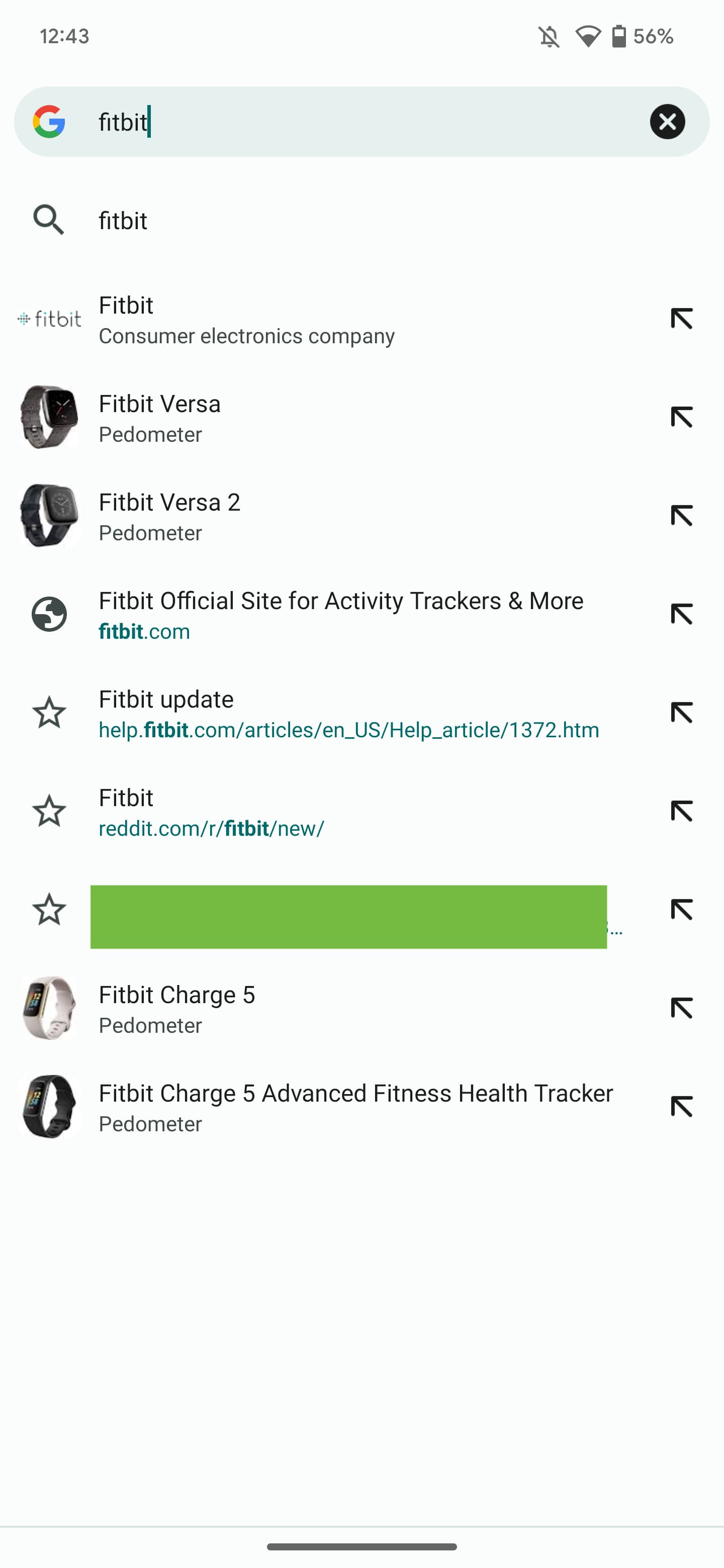Screen dimensions: 724x1568
Task: Clear the fitbit search text
Action: (x=667, y=122)
